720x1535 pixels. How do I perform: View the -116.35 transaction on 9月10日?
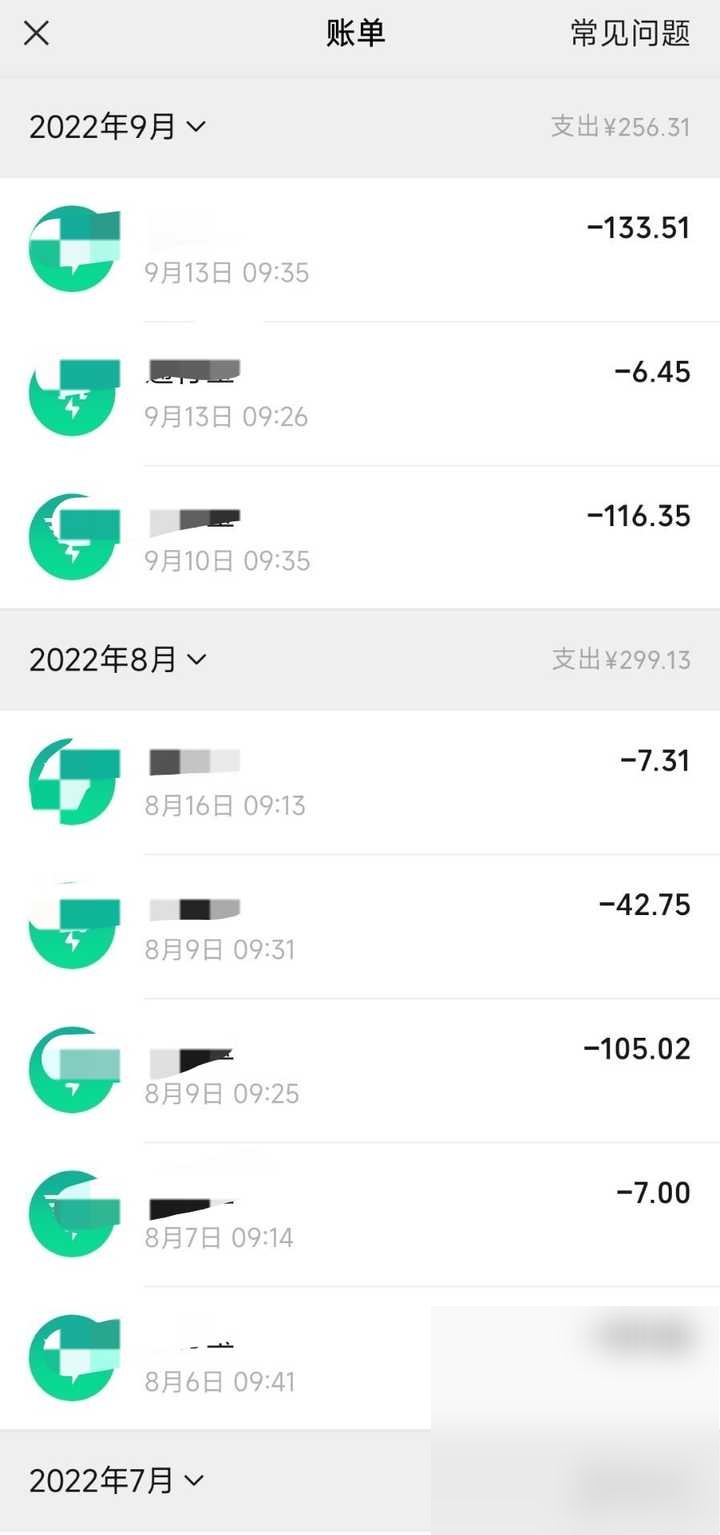pyautogui.click(x=360, y=538)
